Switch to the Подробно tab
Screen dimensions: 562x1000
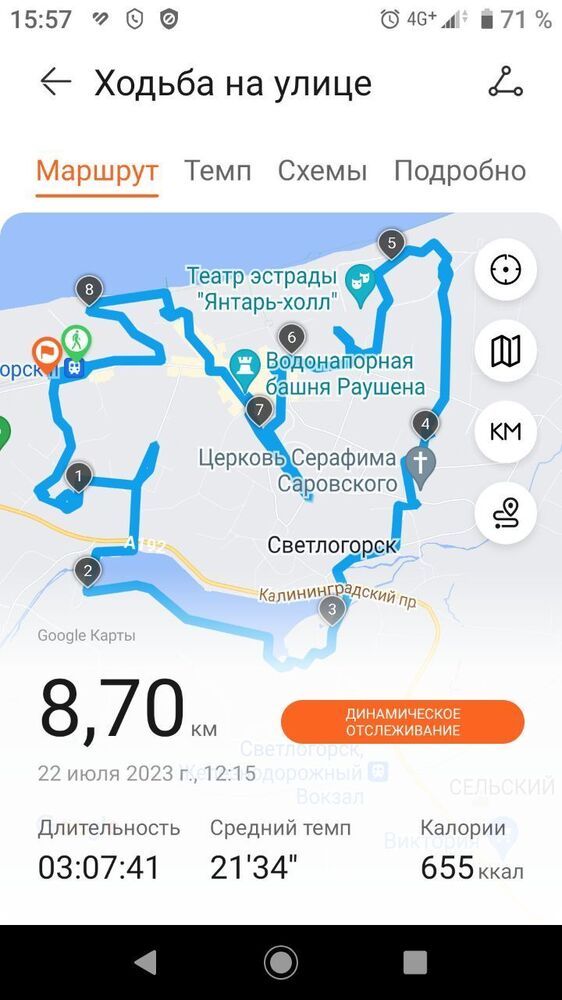(460, 171)
